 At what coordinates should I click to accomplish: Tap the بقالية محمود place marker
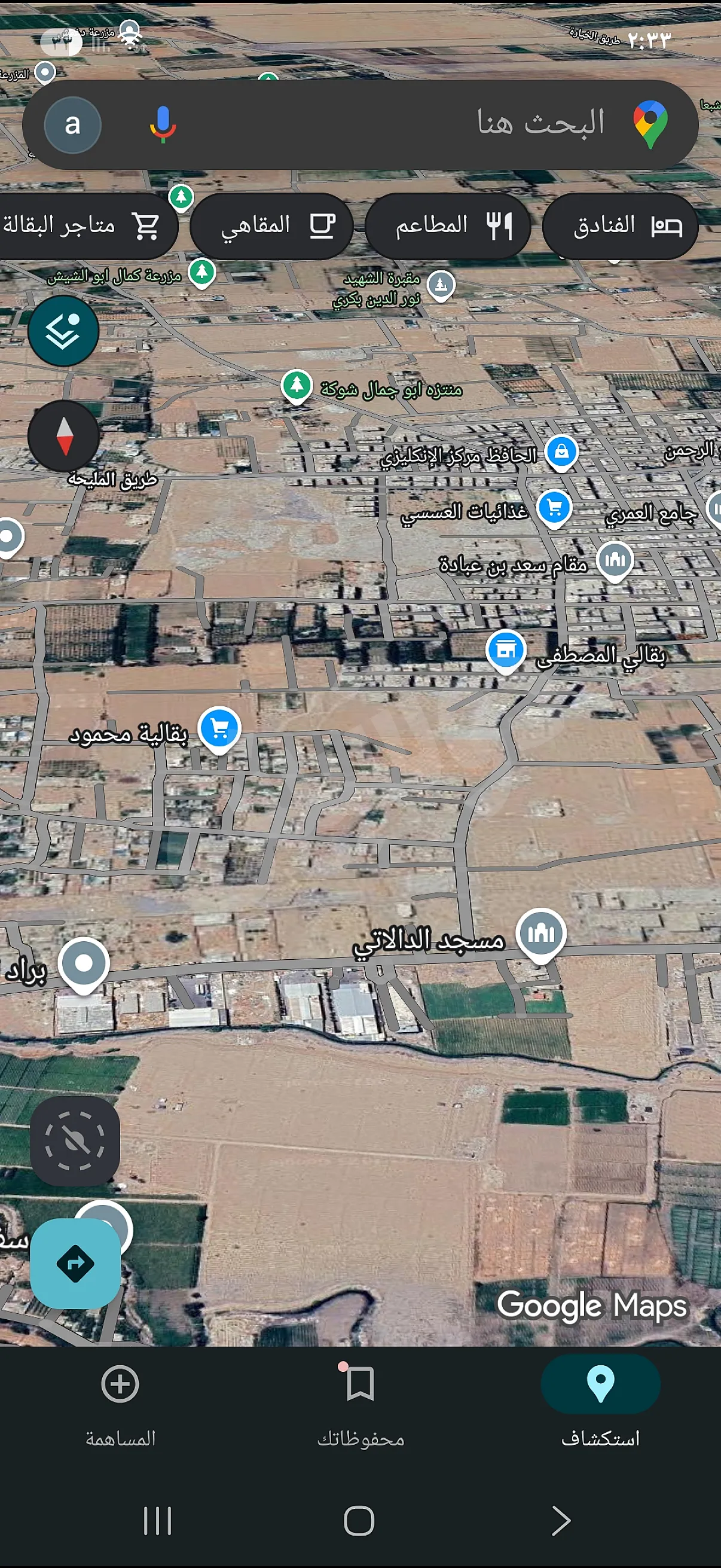tap(219, 728)
